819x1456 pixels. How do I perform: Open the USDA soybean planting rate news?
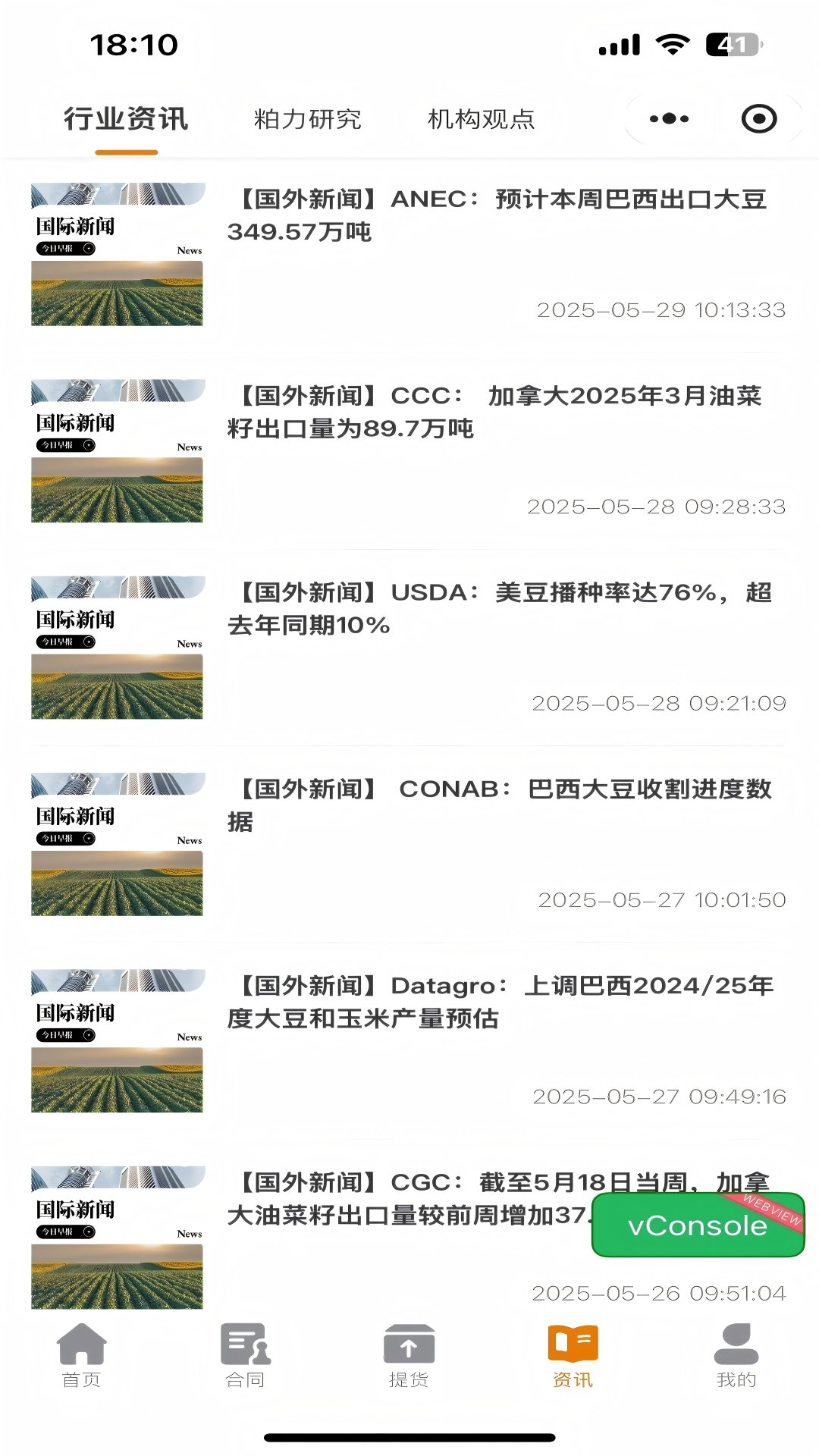tap(500, 610)
